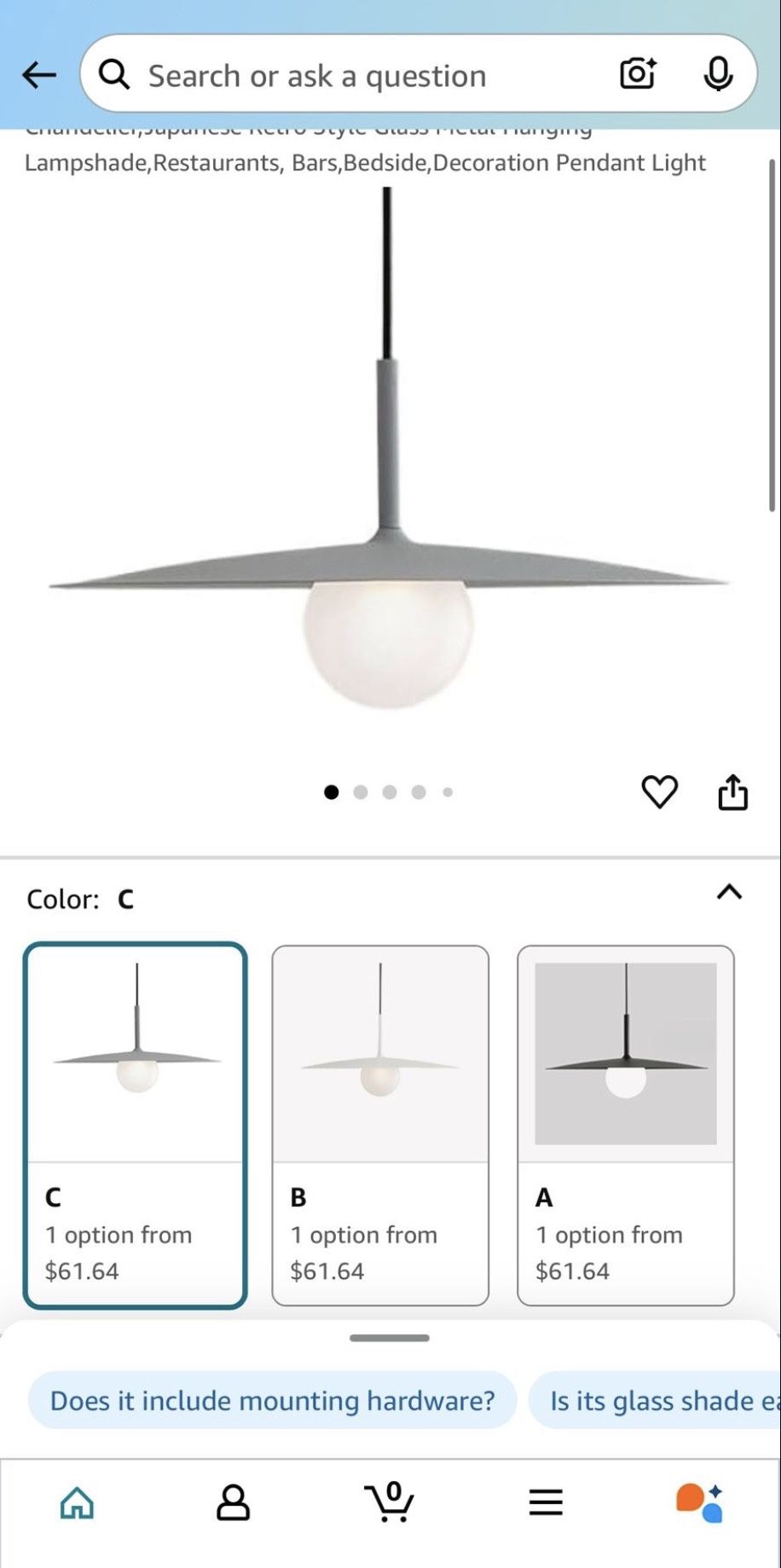Pick color option A

pyautogui.click(x=625, y=1125)
